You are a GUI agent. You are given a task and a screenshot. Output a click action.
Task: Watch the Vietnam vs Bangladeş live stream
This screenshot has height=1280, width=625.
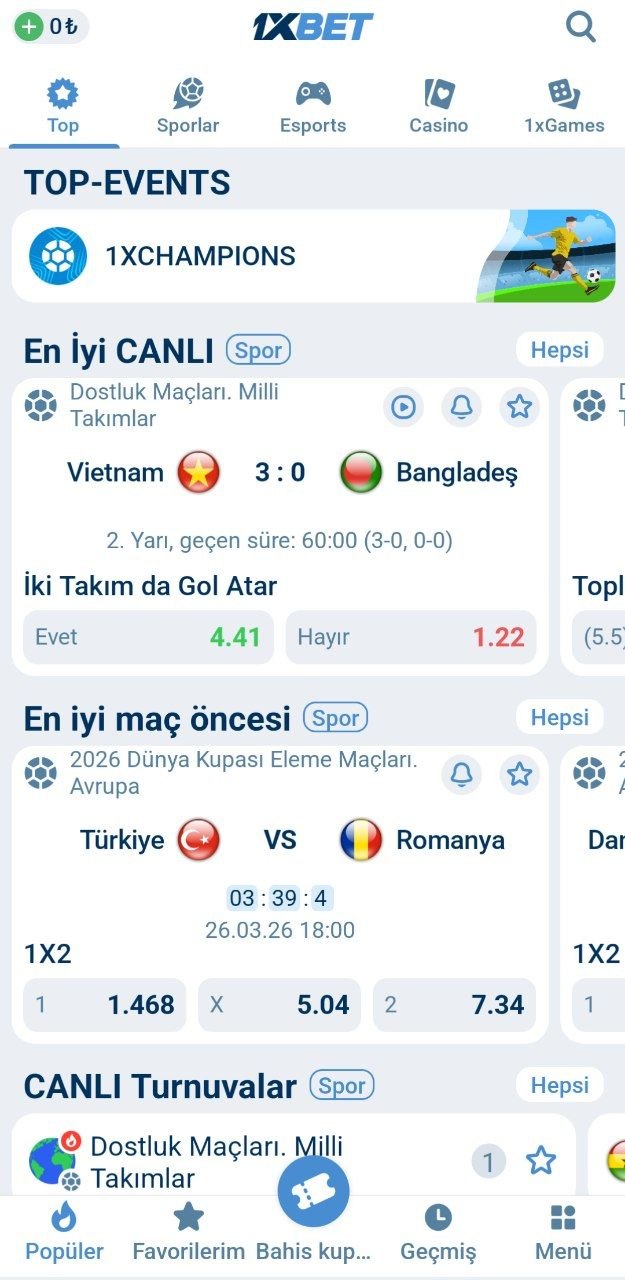pos(403,407)
